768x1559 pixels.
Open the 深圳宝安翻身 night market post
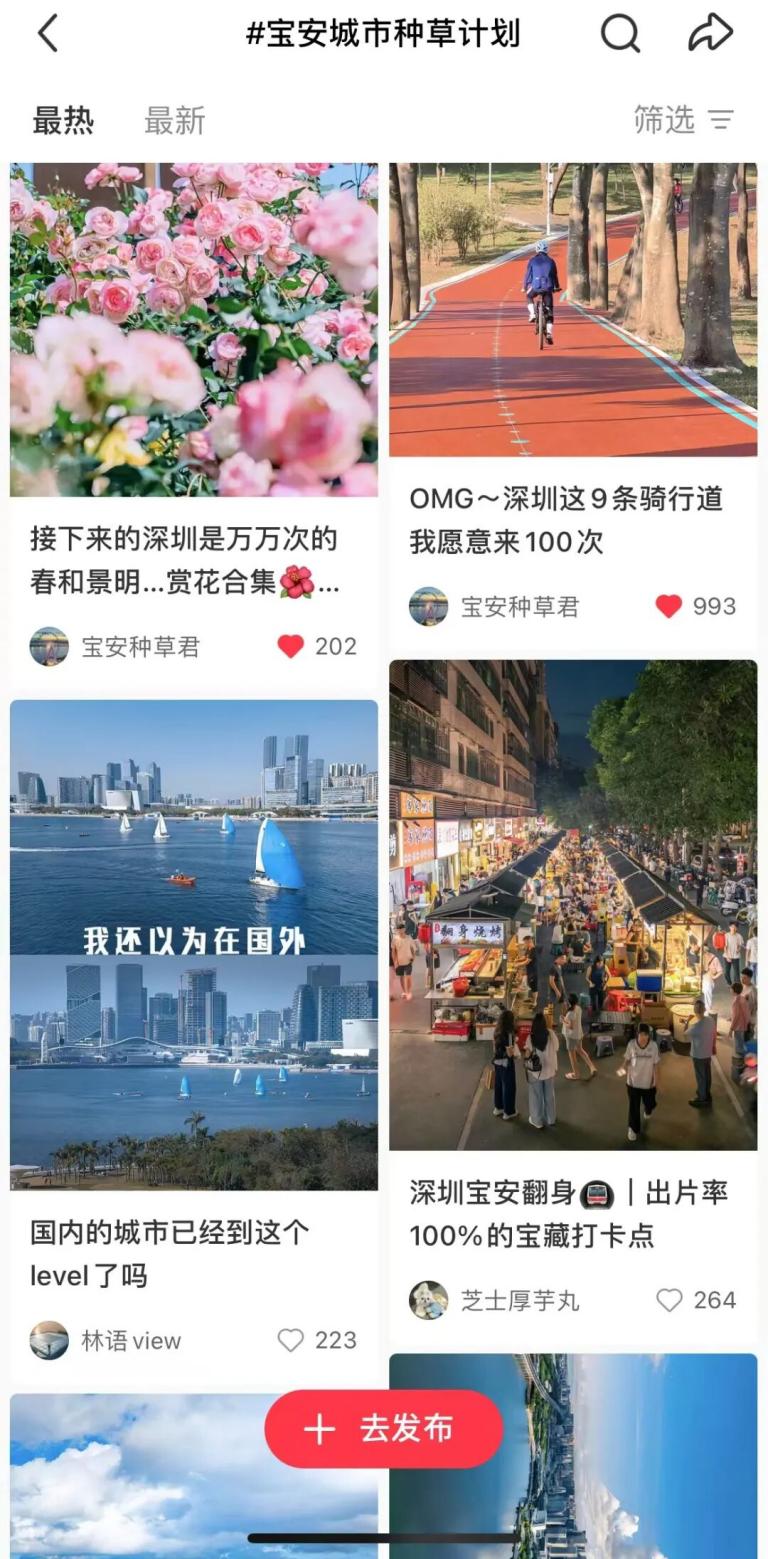(573, 904)
